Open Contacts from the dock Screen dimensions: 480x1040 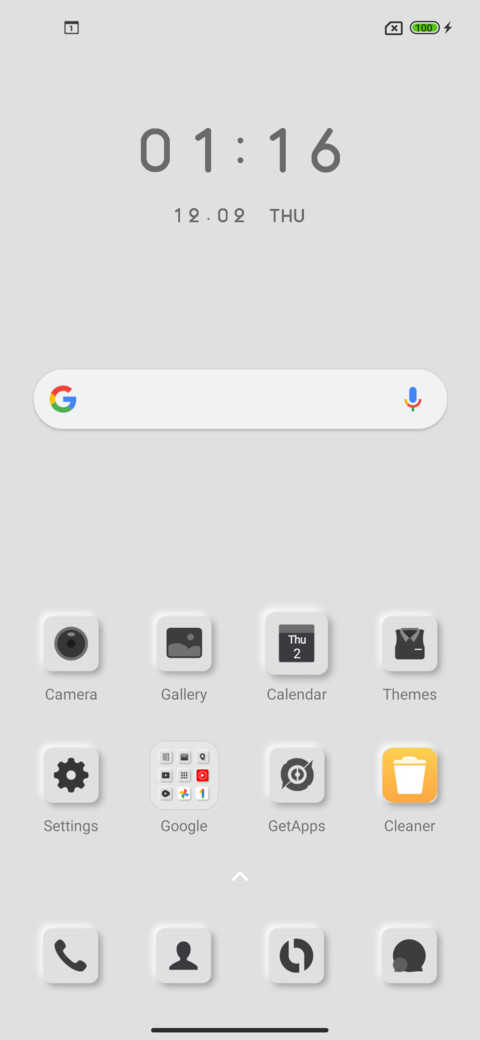(x=184, y=955)
